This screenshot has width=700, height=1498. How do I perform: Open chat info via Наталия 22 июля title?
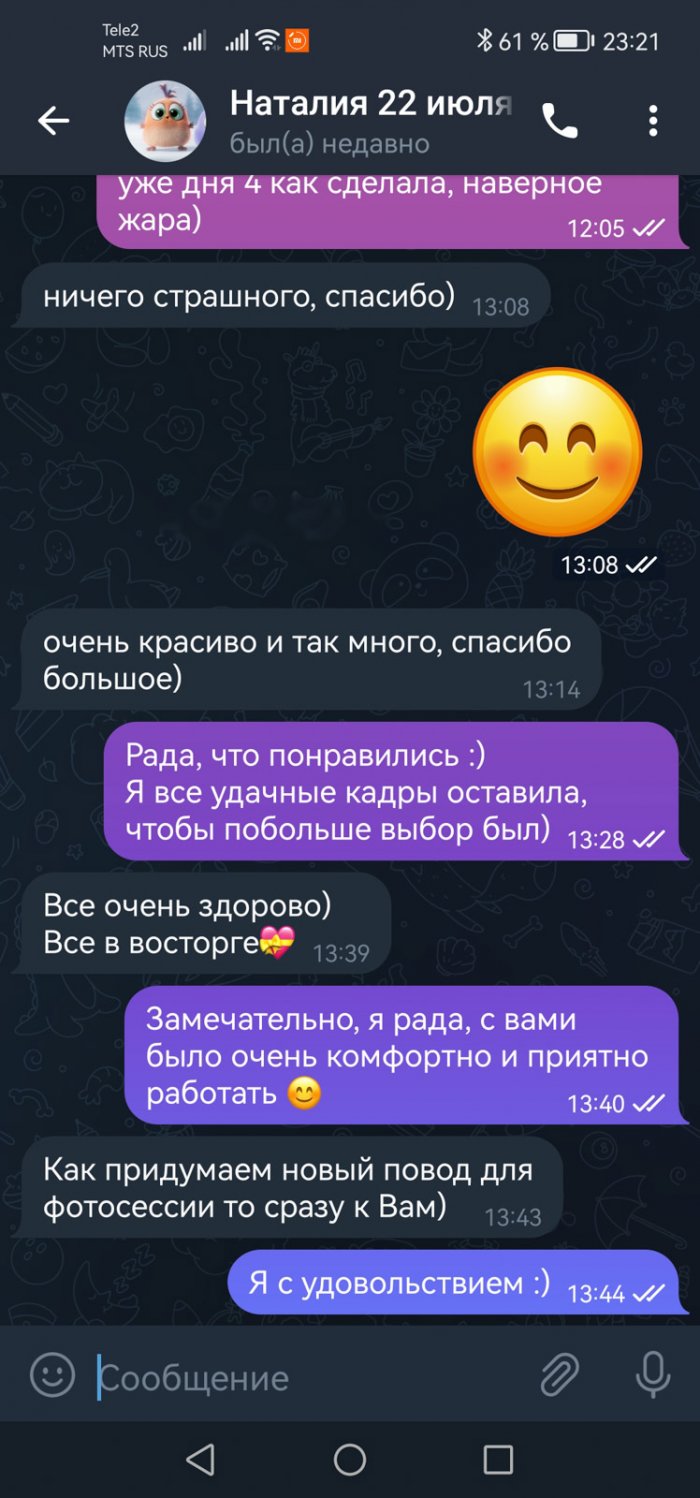point(370,104)
